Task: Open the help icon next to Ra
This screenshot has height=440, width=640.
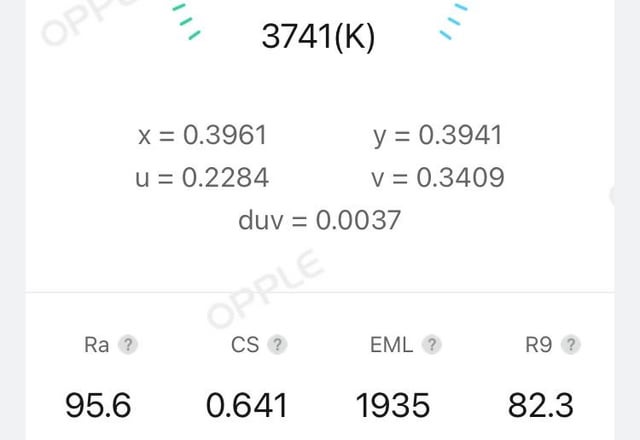Action: (128, 345)
